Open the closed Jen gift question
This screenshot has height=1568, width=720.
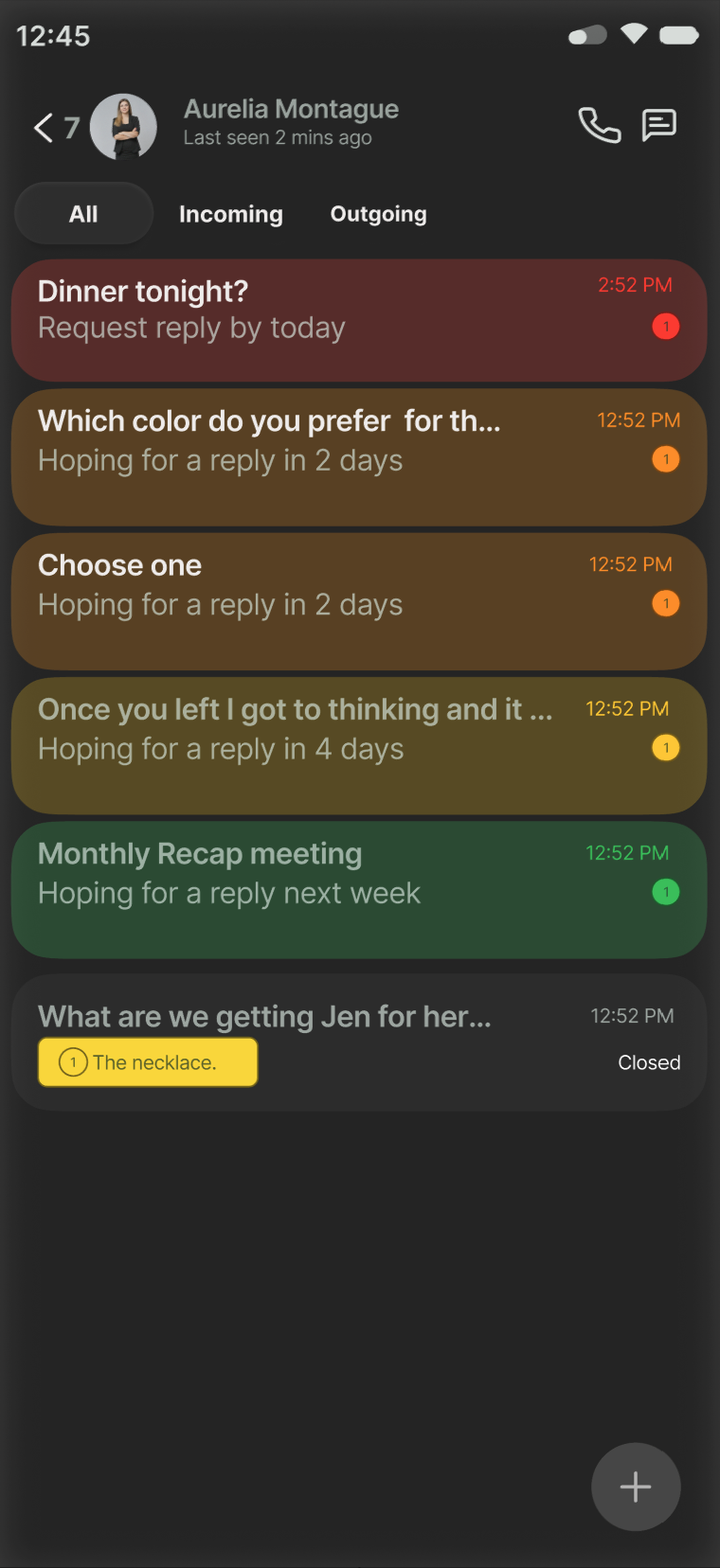tap(359, 1042)
